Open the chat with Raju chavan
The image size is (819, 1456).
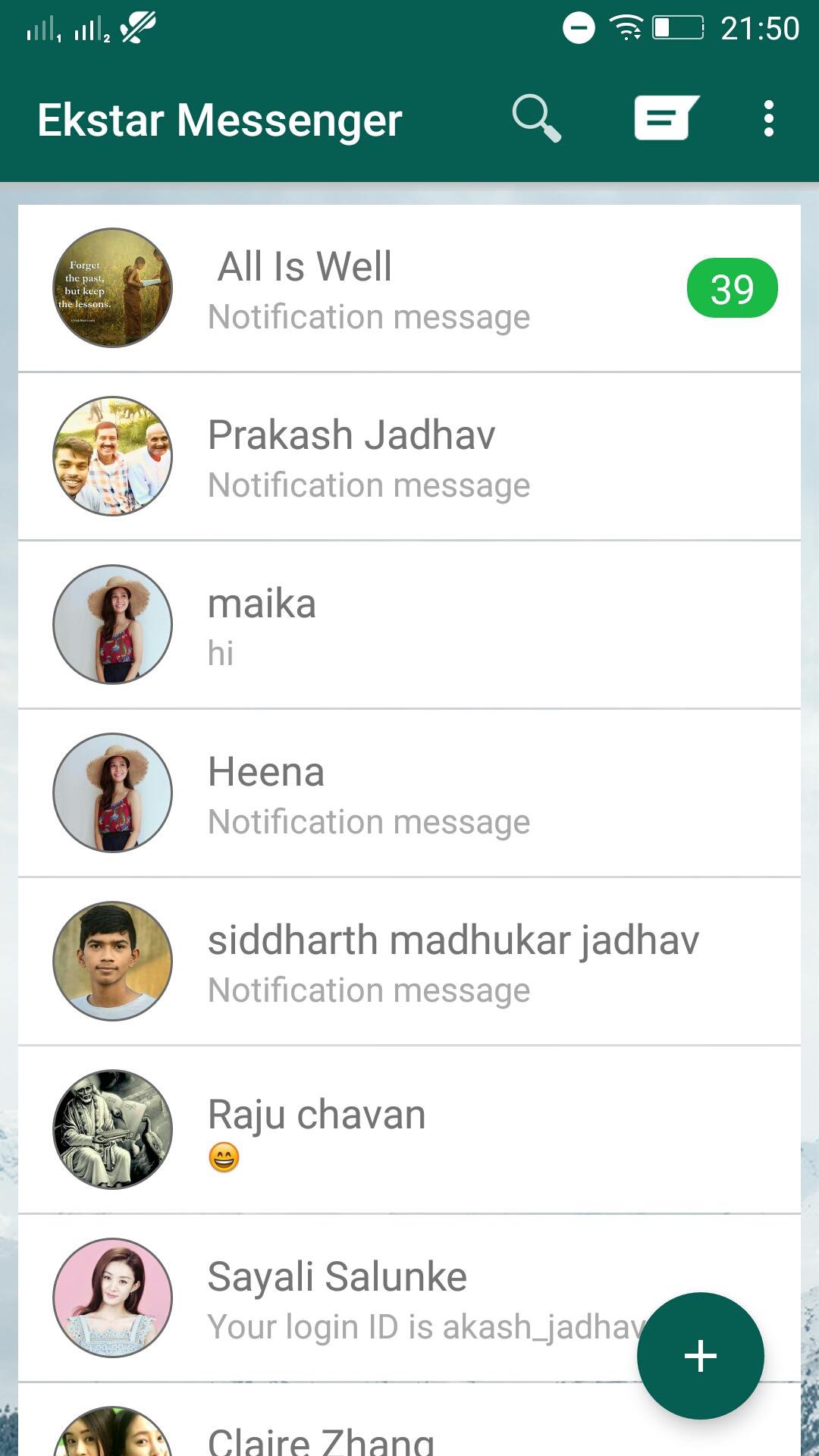pyautogui.click(x=409, y=1130)
